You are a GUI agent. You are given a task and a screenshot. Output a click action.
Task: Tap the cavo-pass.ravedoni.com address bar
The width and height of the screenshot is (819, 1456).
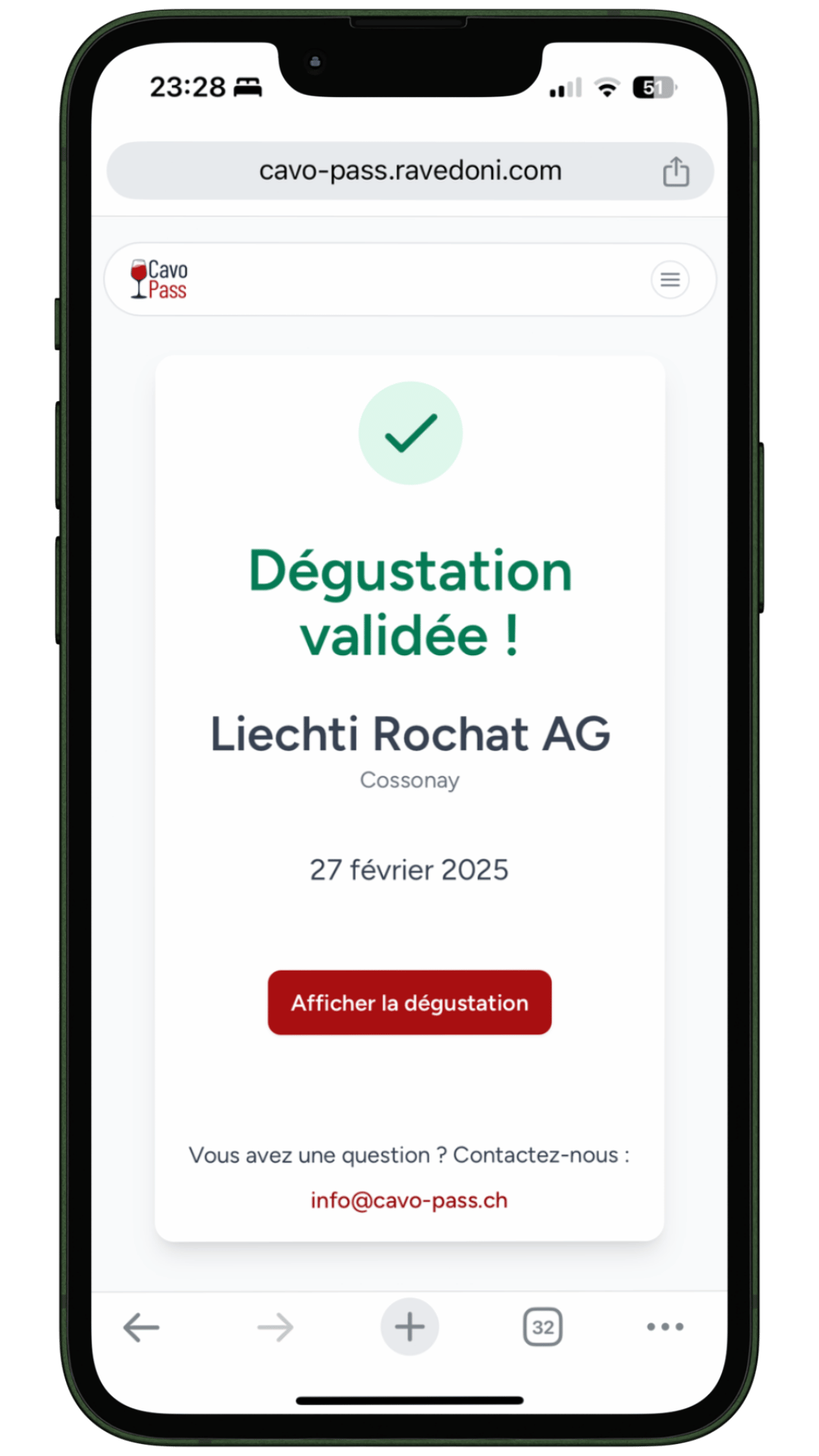409,171
